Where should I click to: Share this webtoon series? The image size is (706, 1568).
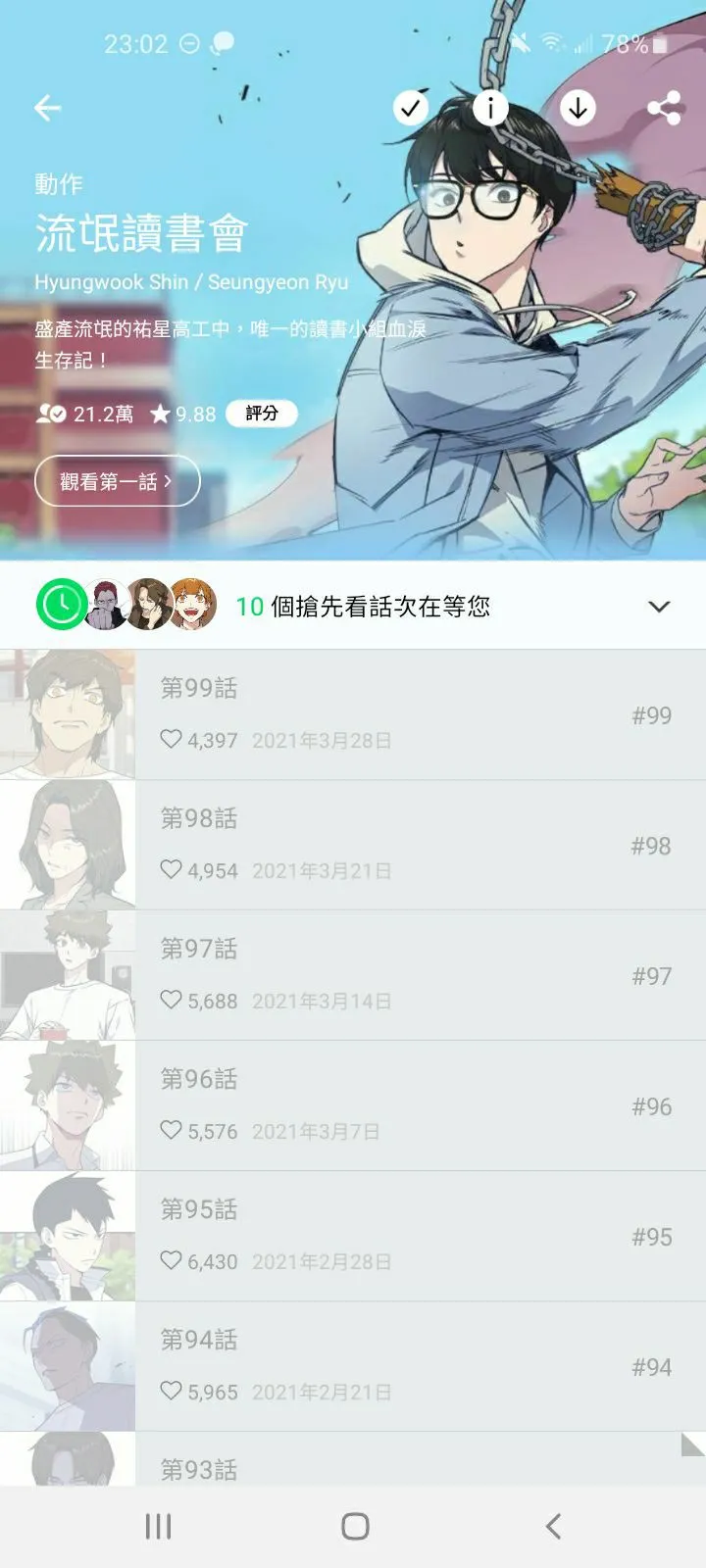click(664, 108)
